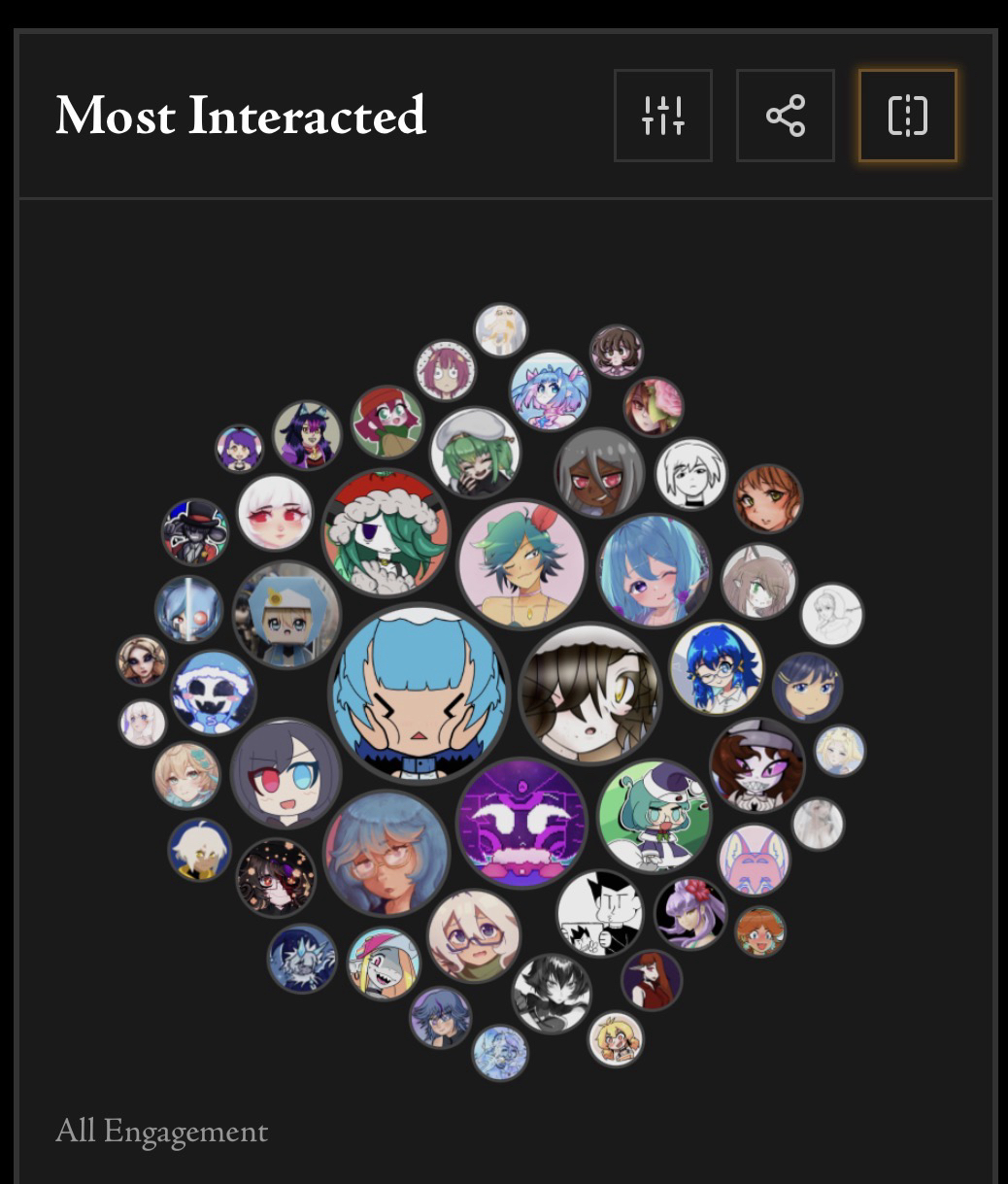
Task: Tap the blue-haired girl with glasses avatar
Action: coord(717,668)
